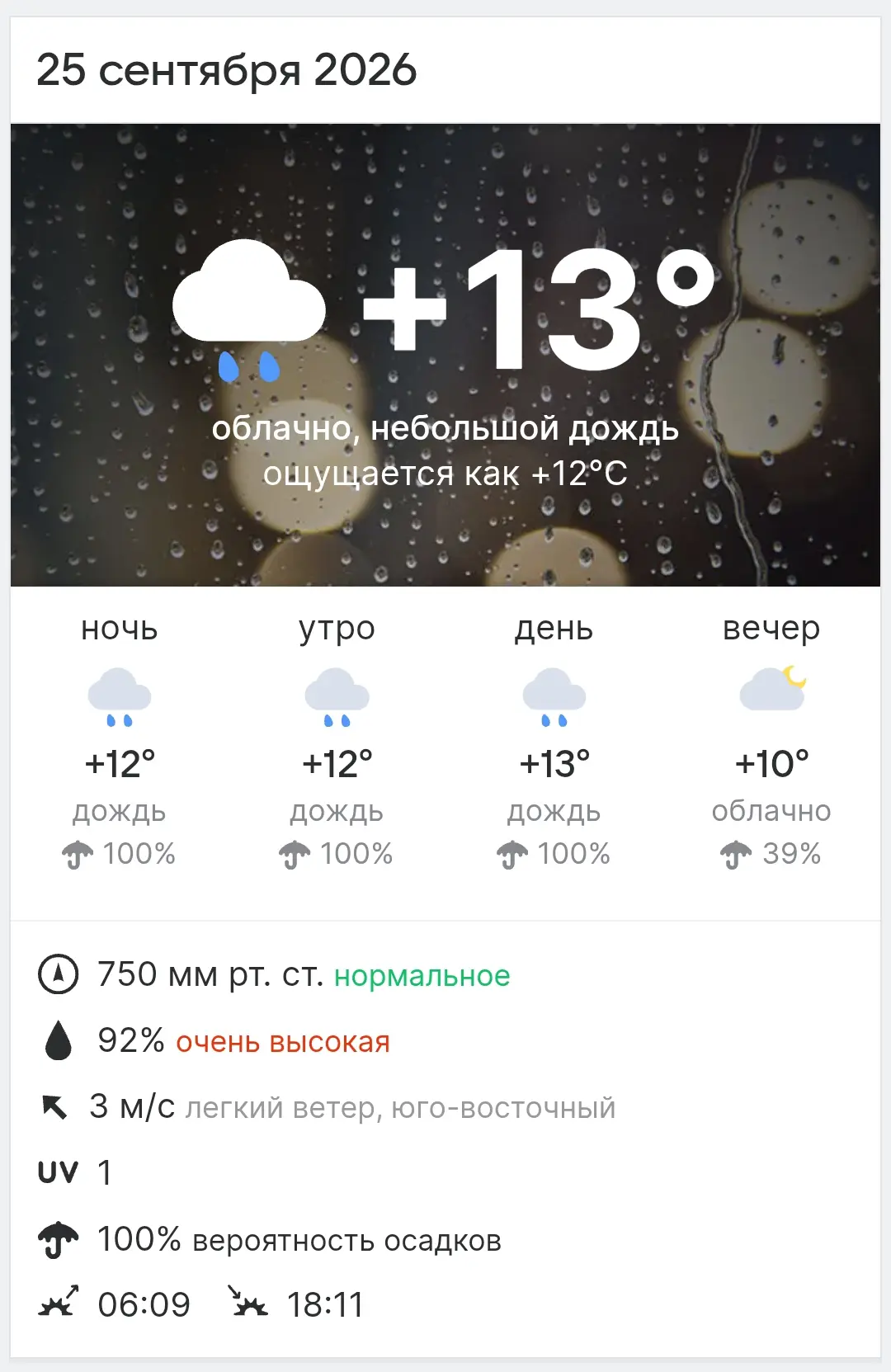The width and height of the screenshot is (891, 1372).
Task: Select the вечер forecast column
Action: pos(771,741)
